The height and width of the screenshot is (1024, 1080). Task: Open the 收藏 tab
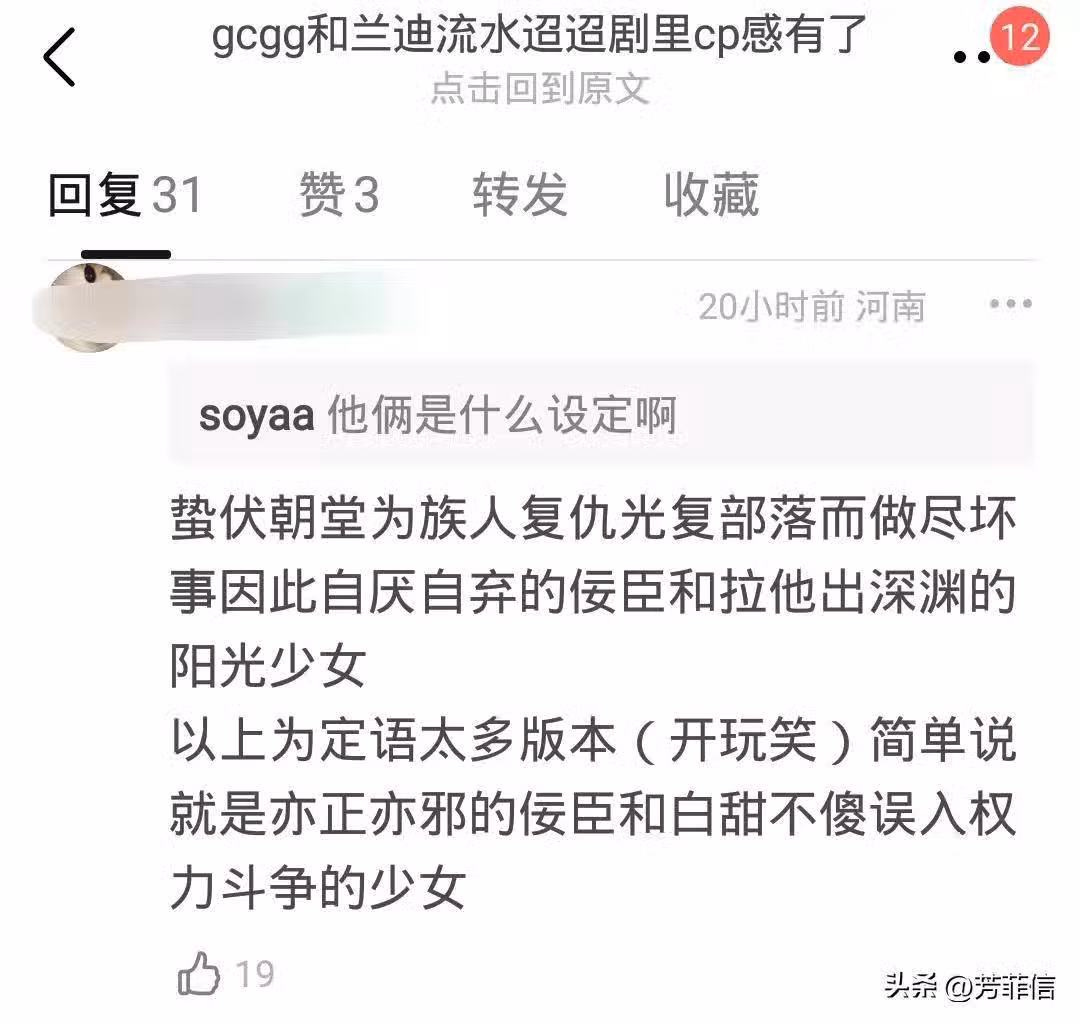point(711,194)
